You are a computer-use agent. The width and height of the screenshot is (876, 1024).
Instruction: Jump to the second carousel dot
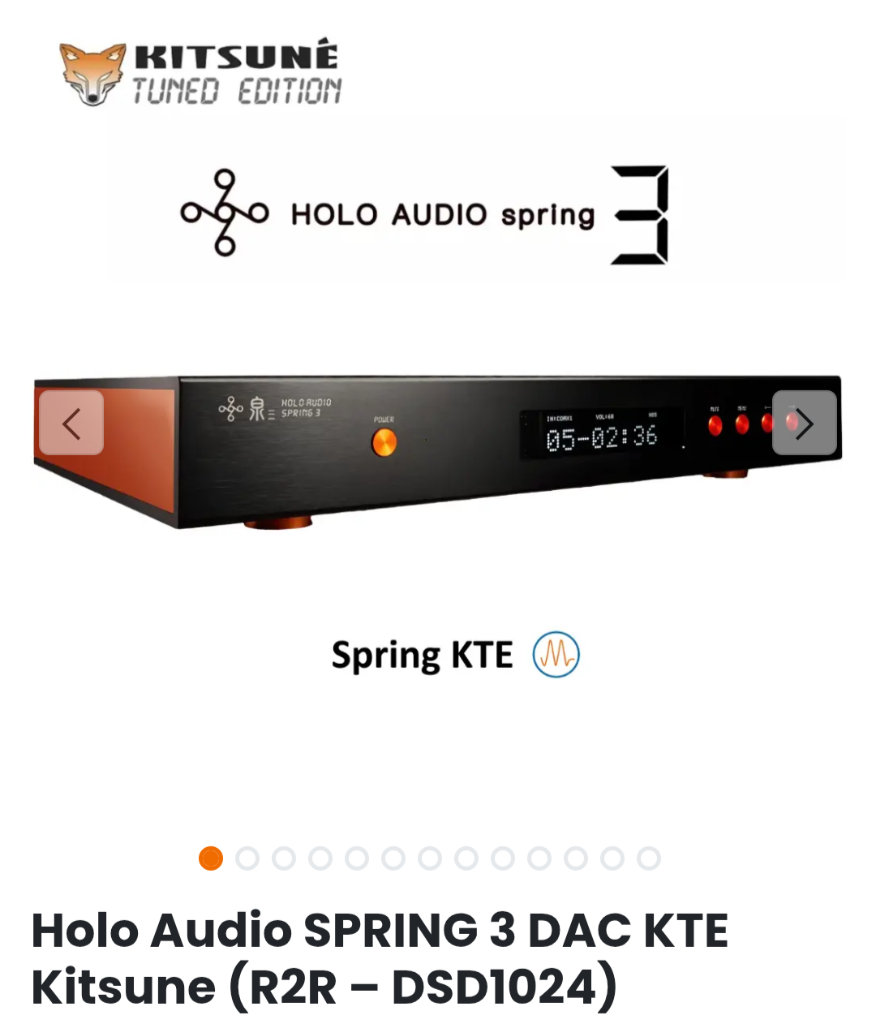247,858
